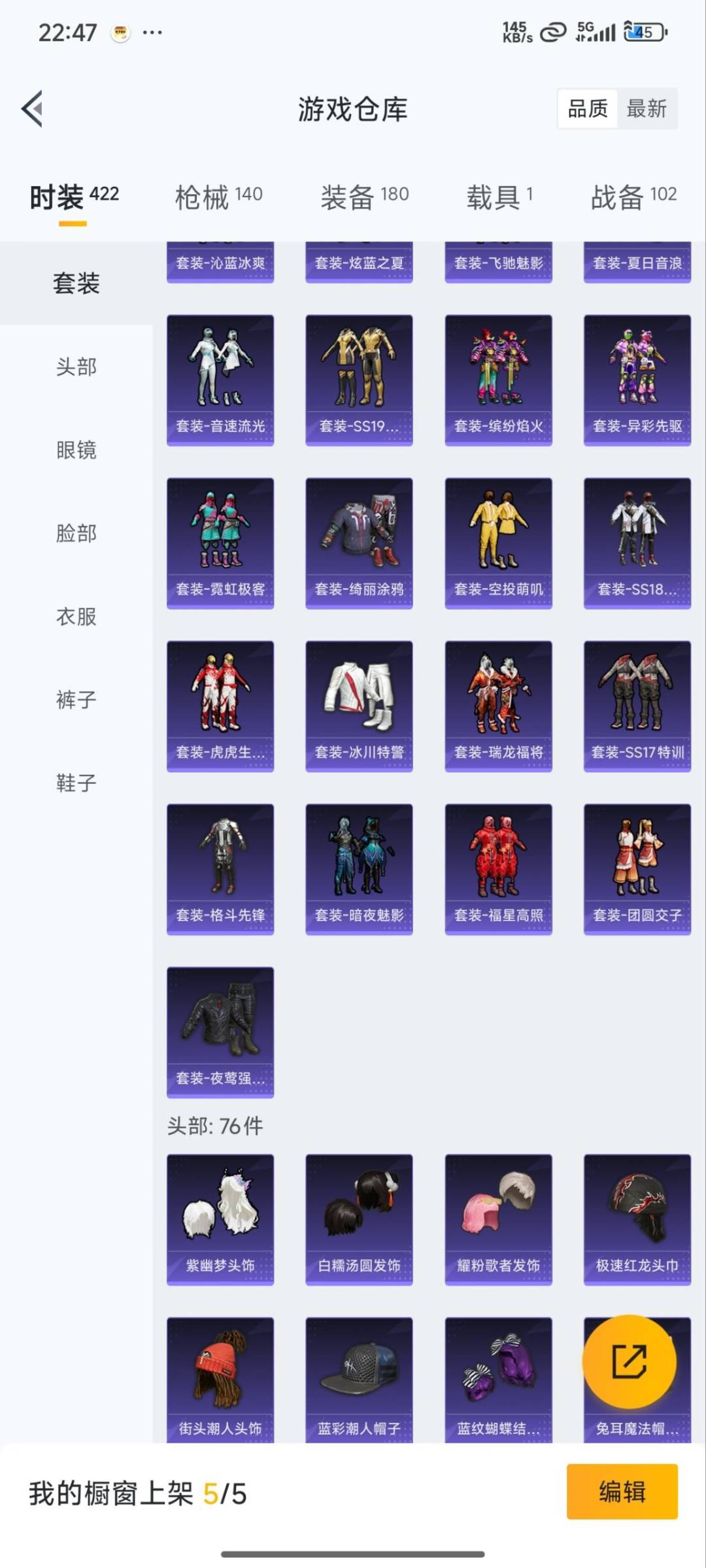Screen dimensions: 706x1568
Task: Open the 套装-暗夜魅影 outfit tile
Action: pyautogui.click(x=359, y=869)
